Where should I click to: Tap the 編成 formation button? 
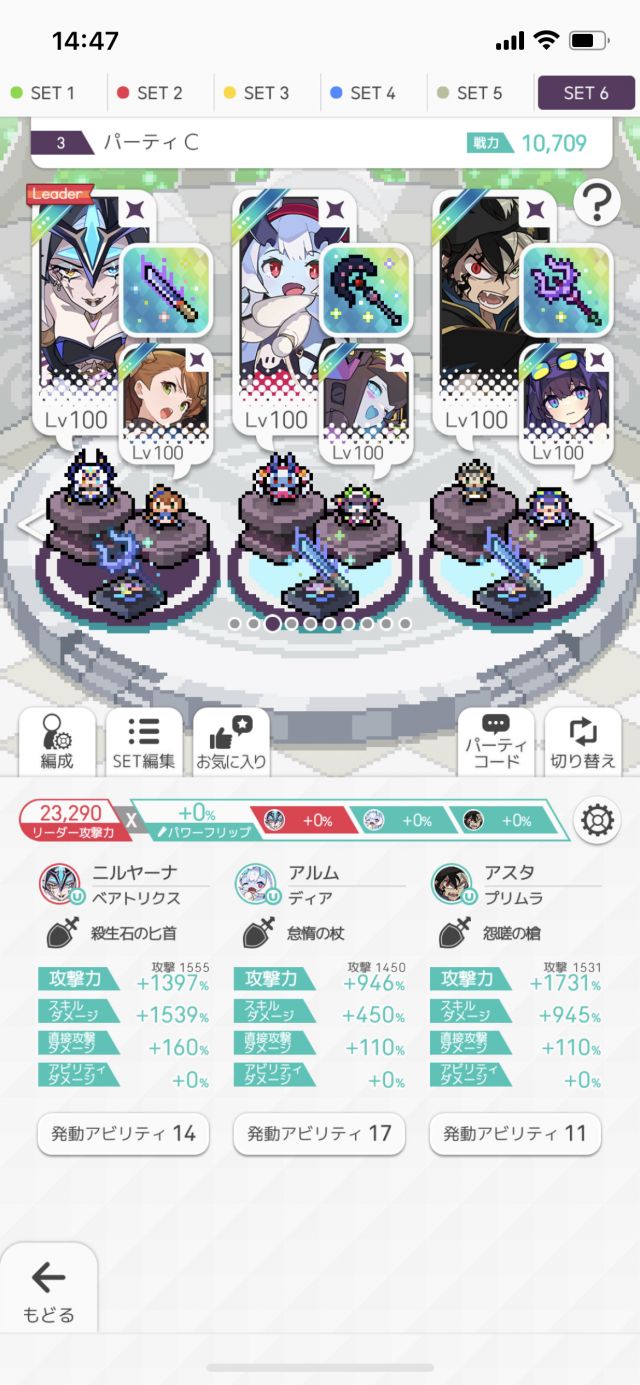coord(57,742)
